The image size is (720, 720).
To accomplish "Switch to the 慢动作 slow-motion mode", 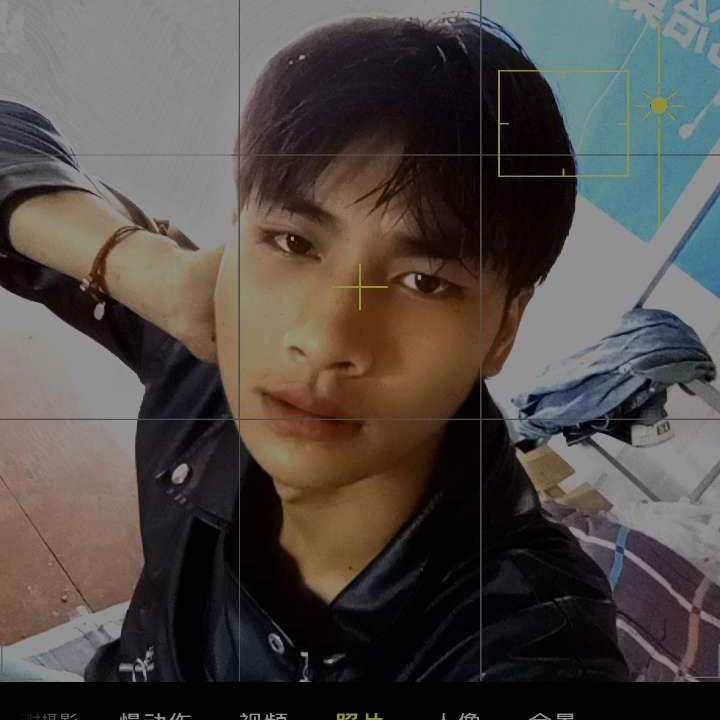I will pos(157,715).
